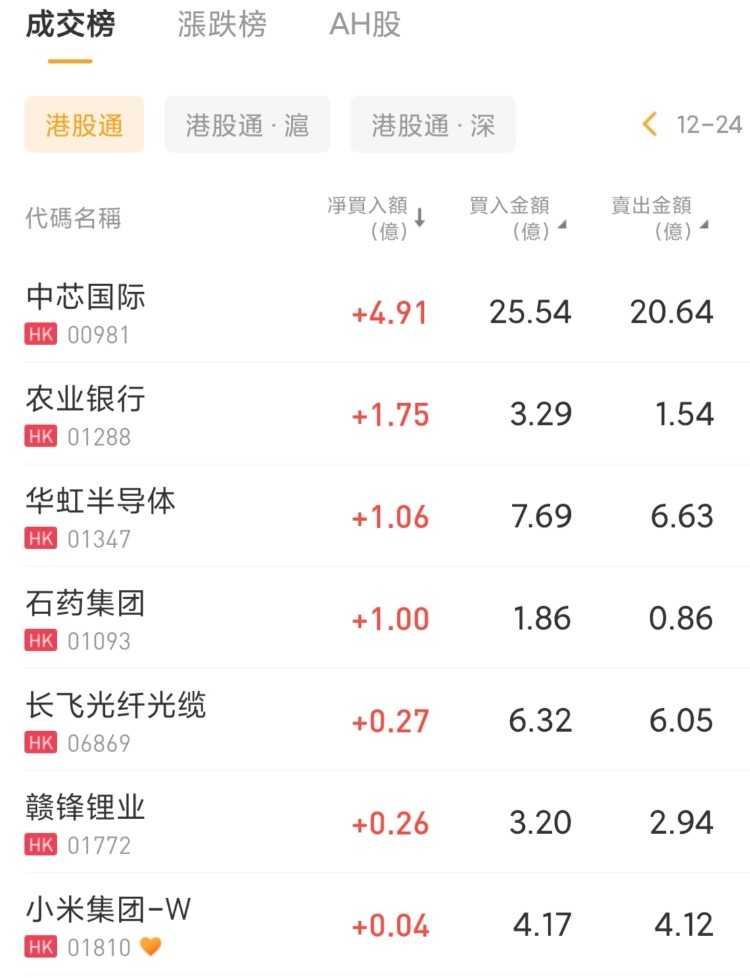Go to the previous date arrow

coord(650,125)
